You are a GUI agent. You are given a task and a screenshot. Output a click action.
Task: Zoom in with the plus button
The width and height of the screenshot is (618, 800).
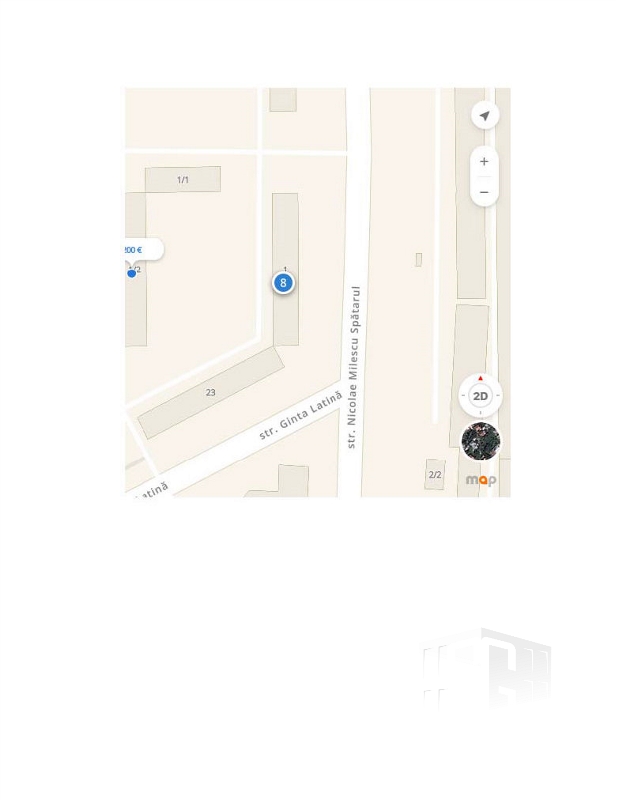point(484,162)
